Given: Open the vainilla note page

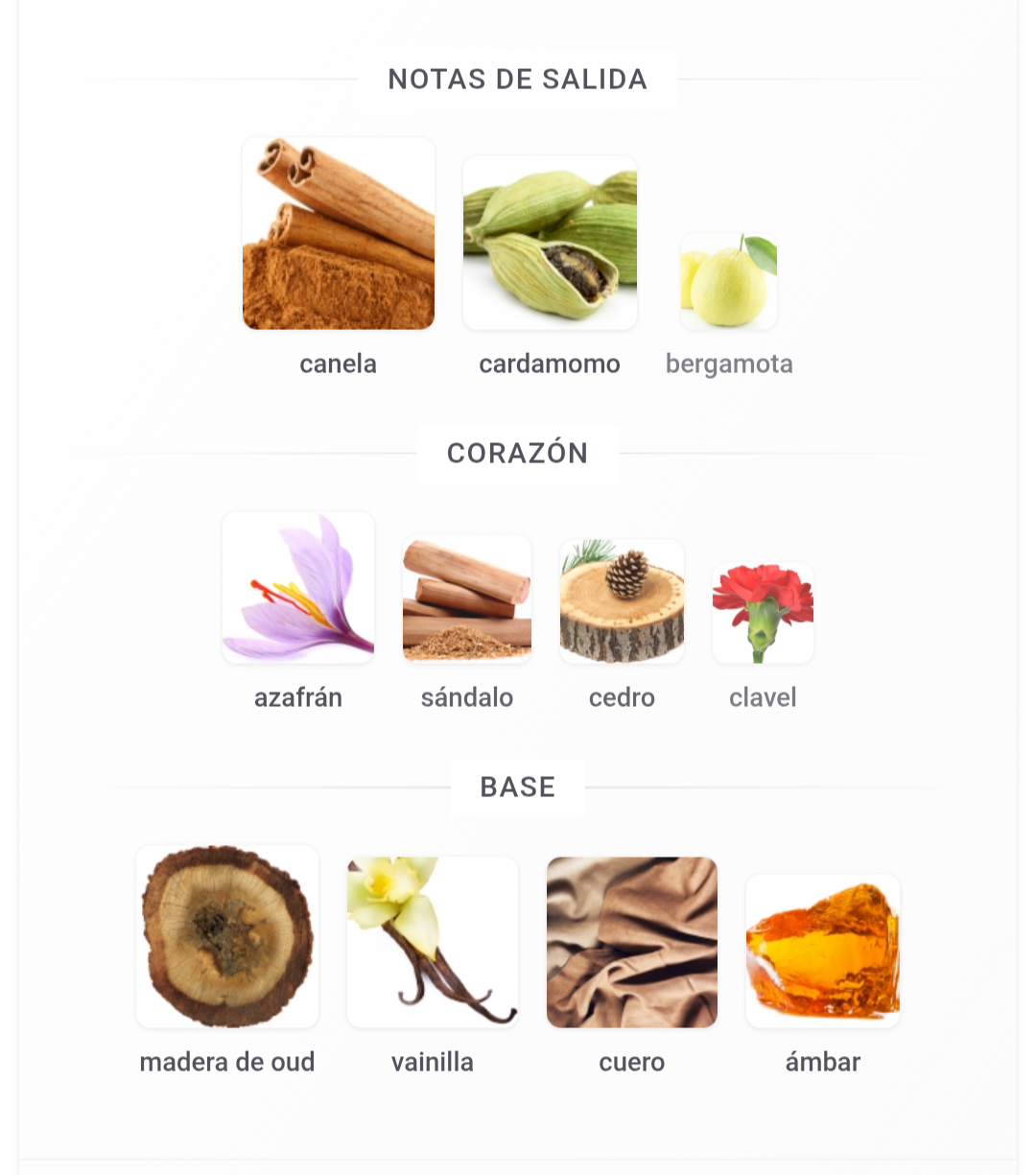Looking at the screenshot, I should point(433,942).
